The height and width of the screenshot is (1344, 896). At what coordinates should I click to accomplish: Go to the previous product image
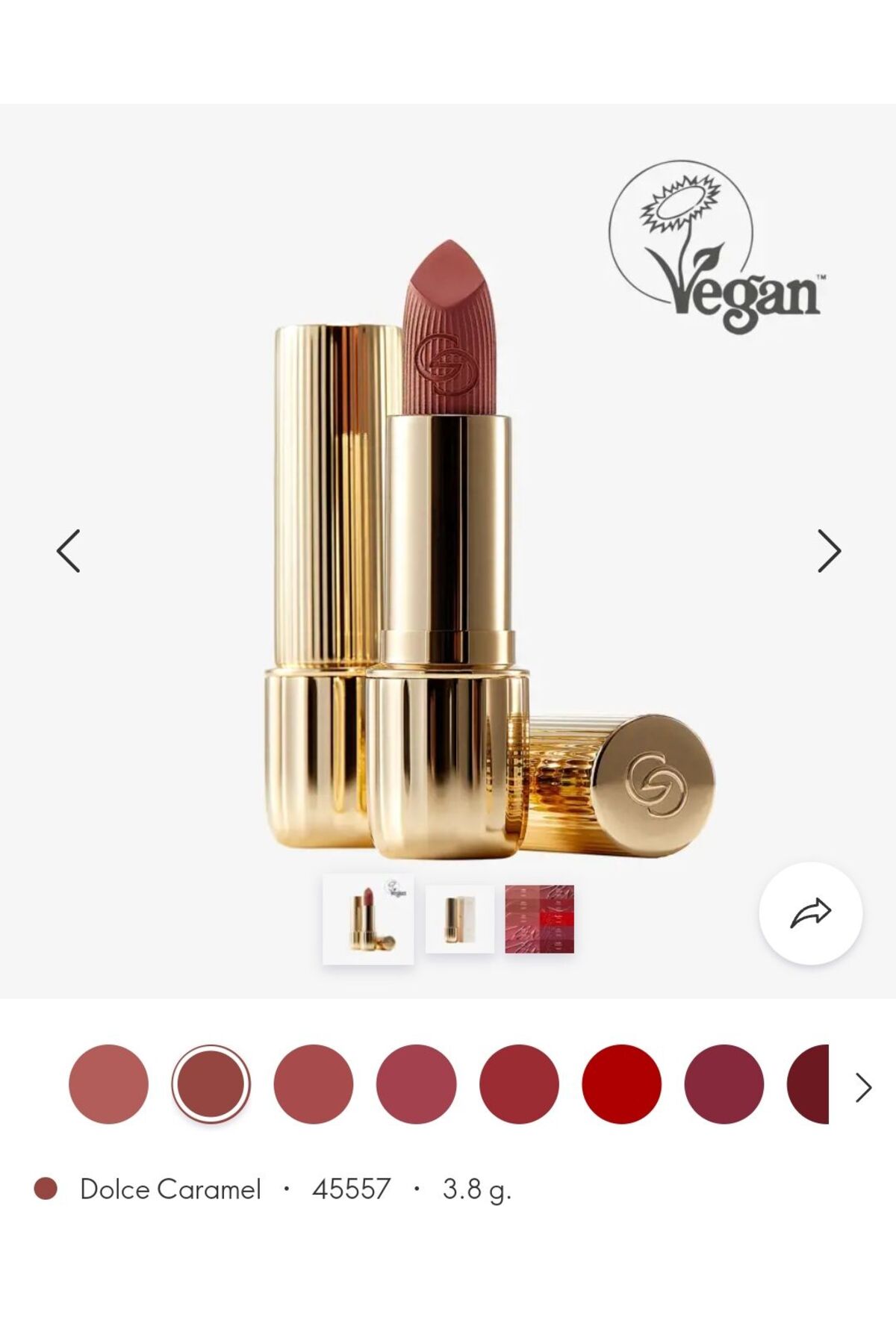(x=68, y=551)
